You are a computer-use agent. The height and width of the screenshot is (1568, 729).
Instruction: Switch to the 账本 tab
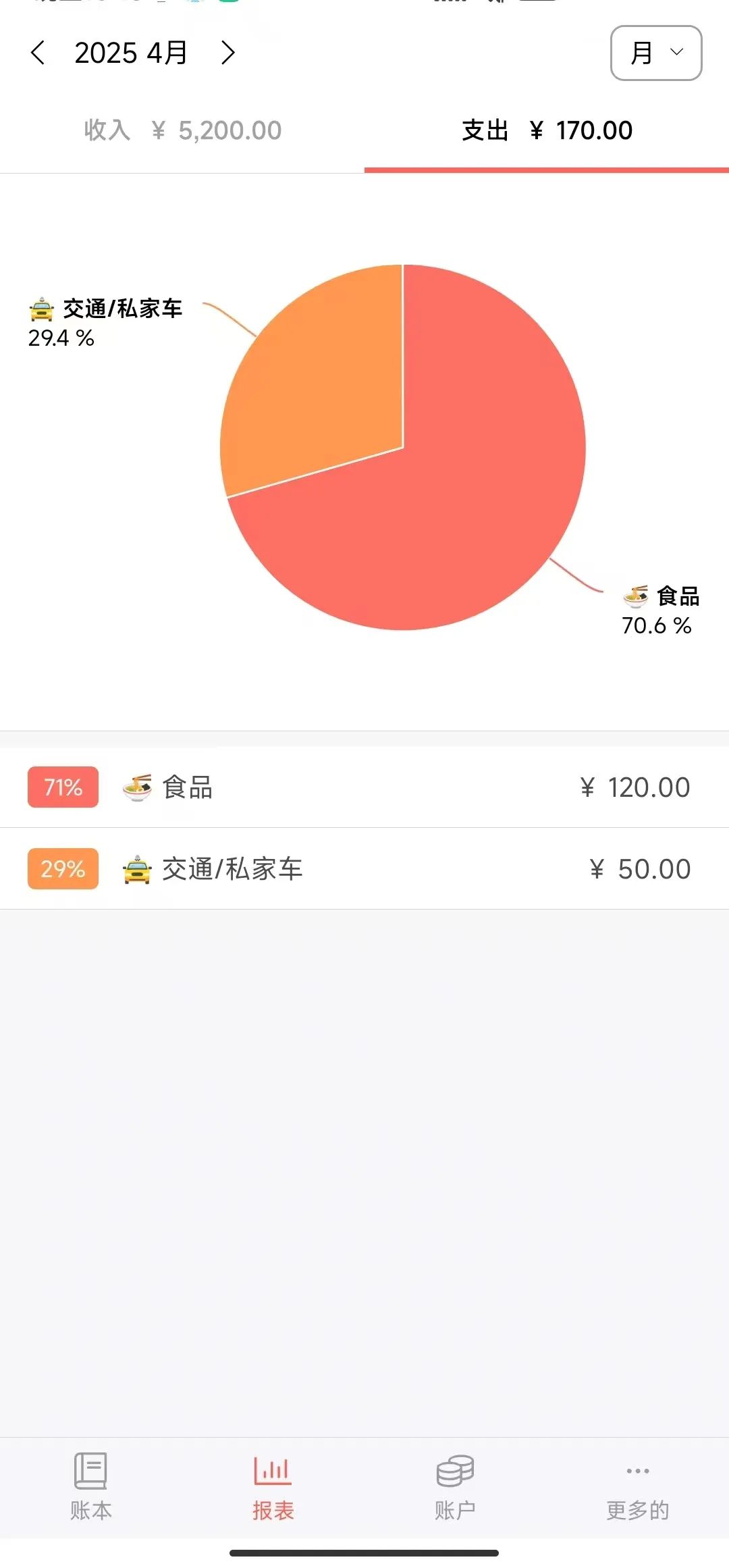[x=91, y=1487]
